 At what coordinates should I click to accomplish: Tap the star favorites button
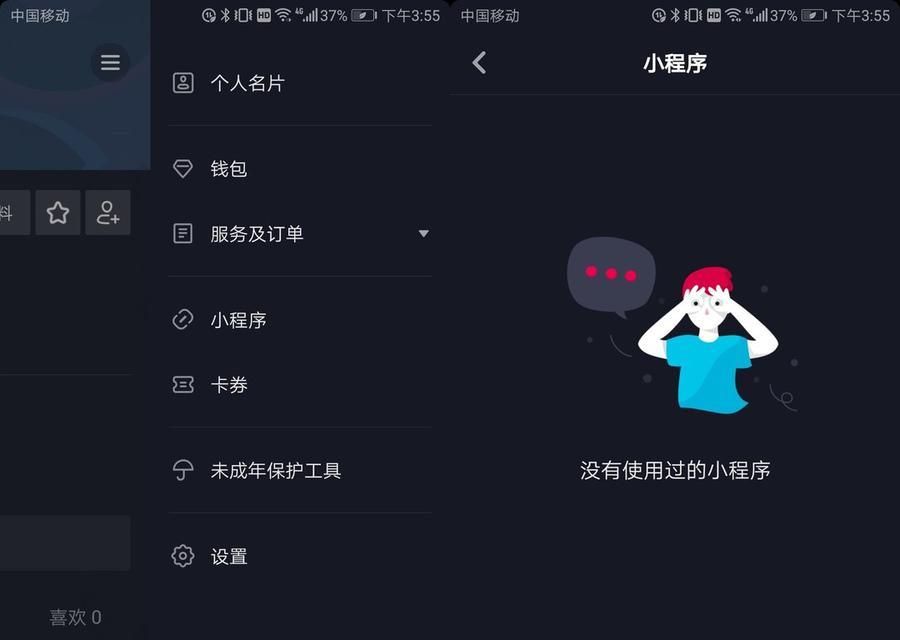(58, 213)
